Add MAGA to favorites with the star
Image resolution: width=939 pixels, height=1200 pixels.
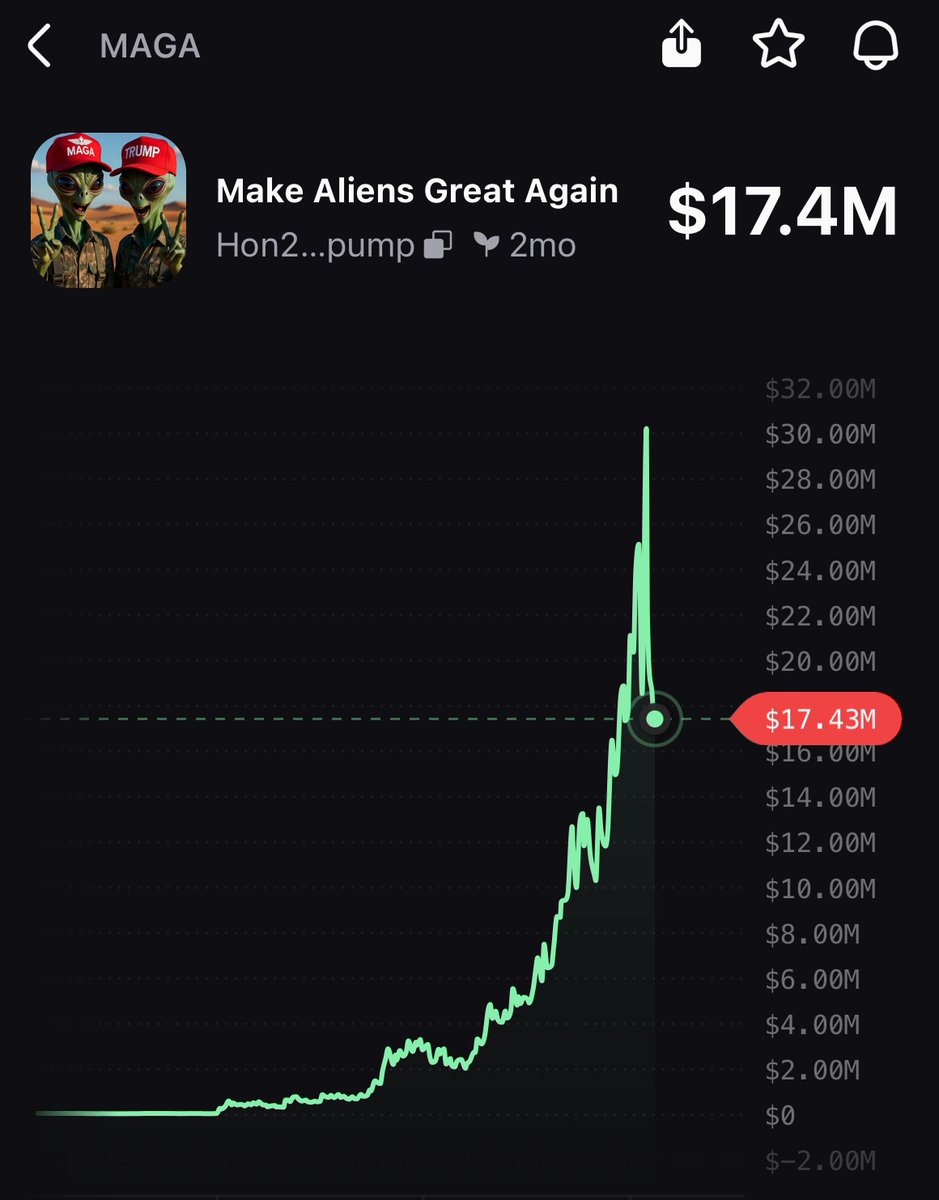778,45
